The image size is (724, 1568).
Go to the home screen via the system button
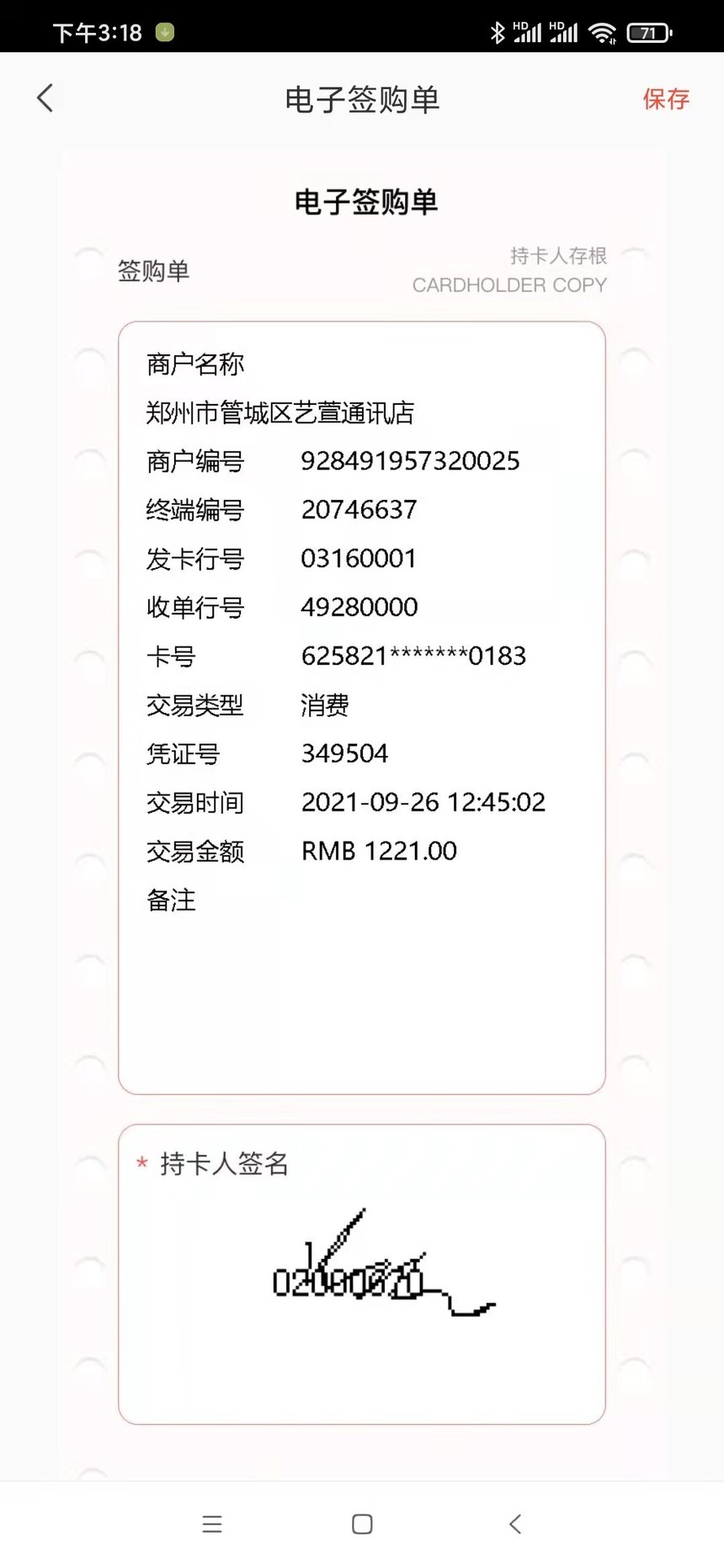click(362, 1523)
